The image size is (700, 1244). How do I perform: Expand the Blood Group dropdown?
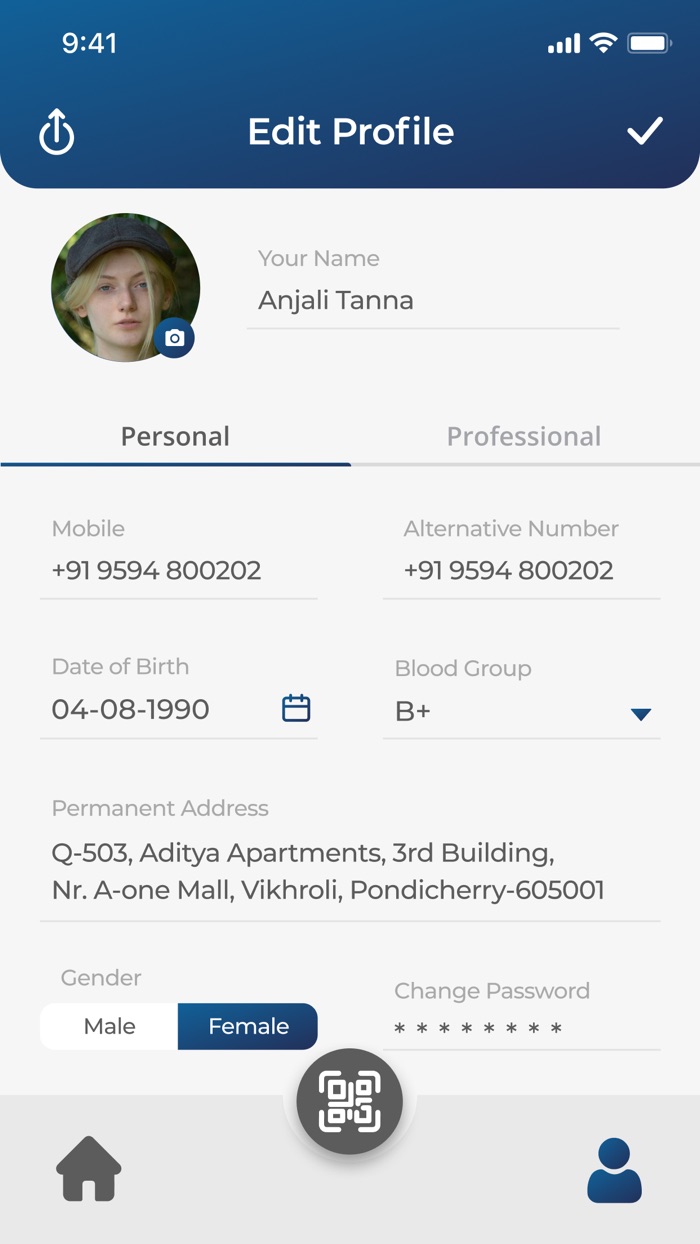pos(641,714)
